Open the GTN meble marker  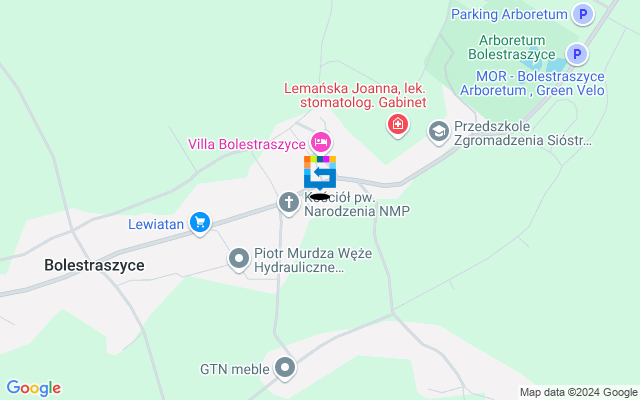coord(286,368)
